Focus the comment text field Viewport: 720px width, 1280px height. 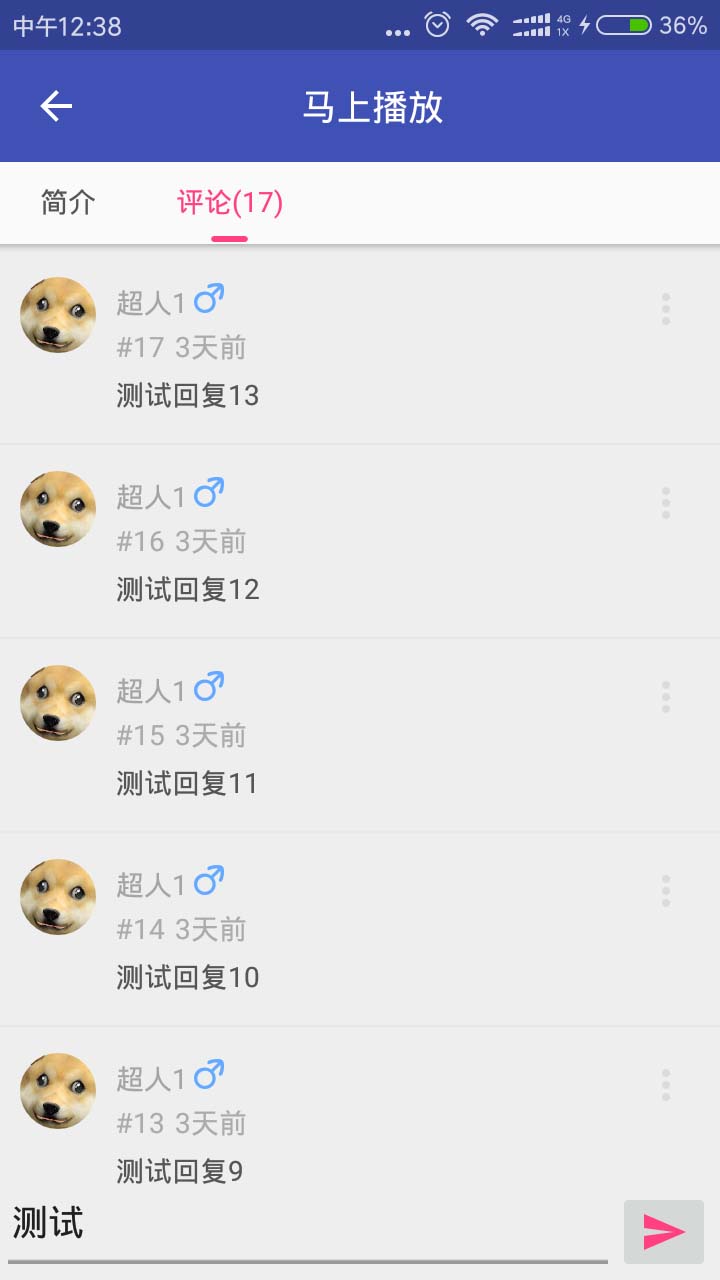tap(308, 1226)
